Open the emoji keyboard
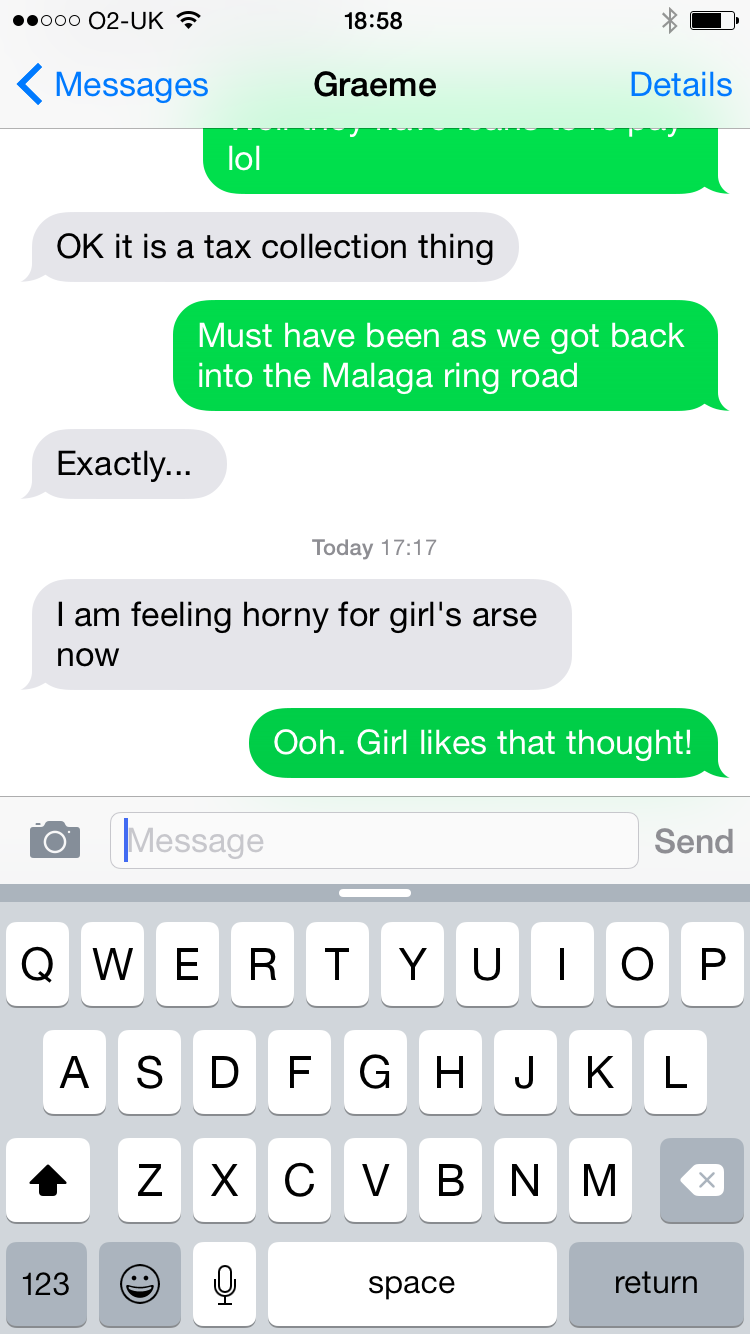Viewport: 750px width, 1334px height. coord(140,1283)
